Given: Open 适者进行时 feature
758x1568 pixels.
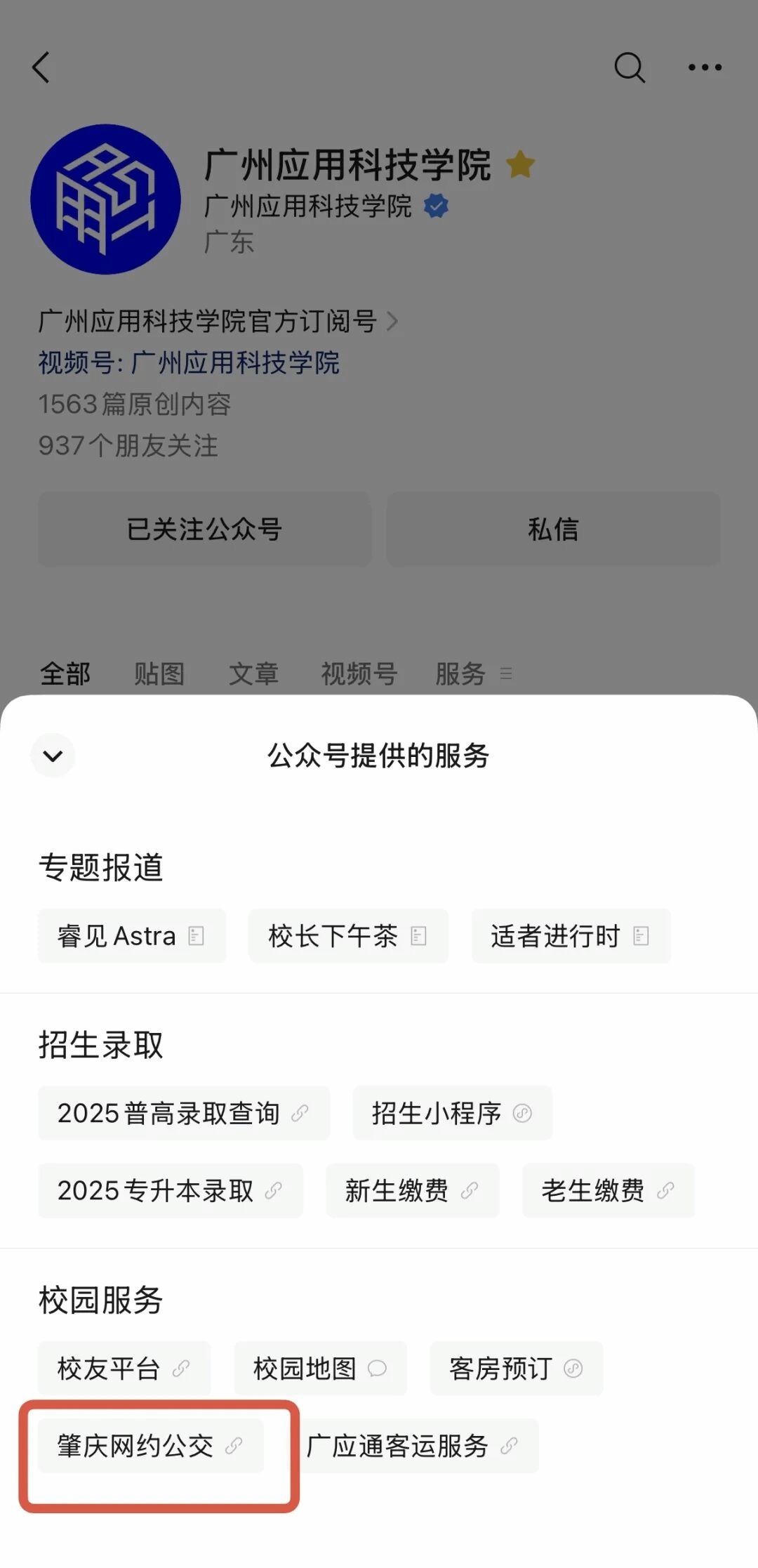Looking at the screenshot, I should coord(571,936).
